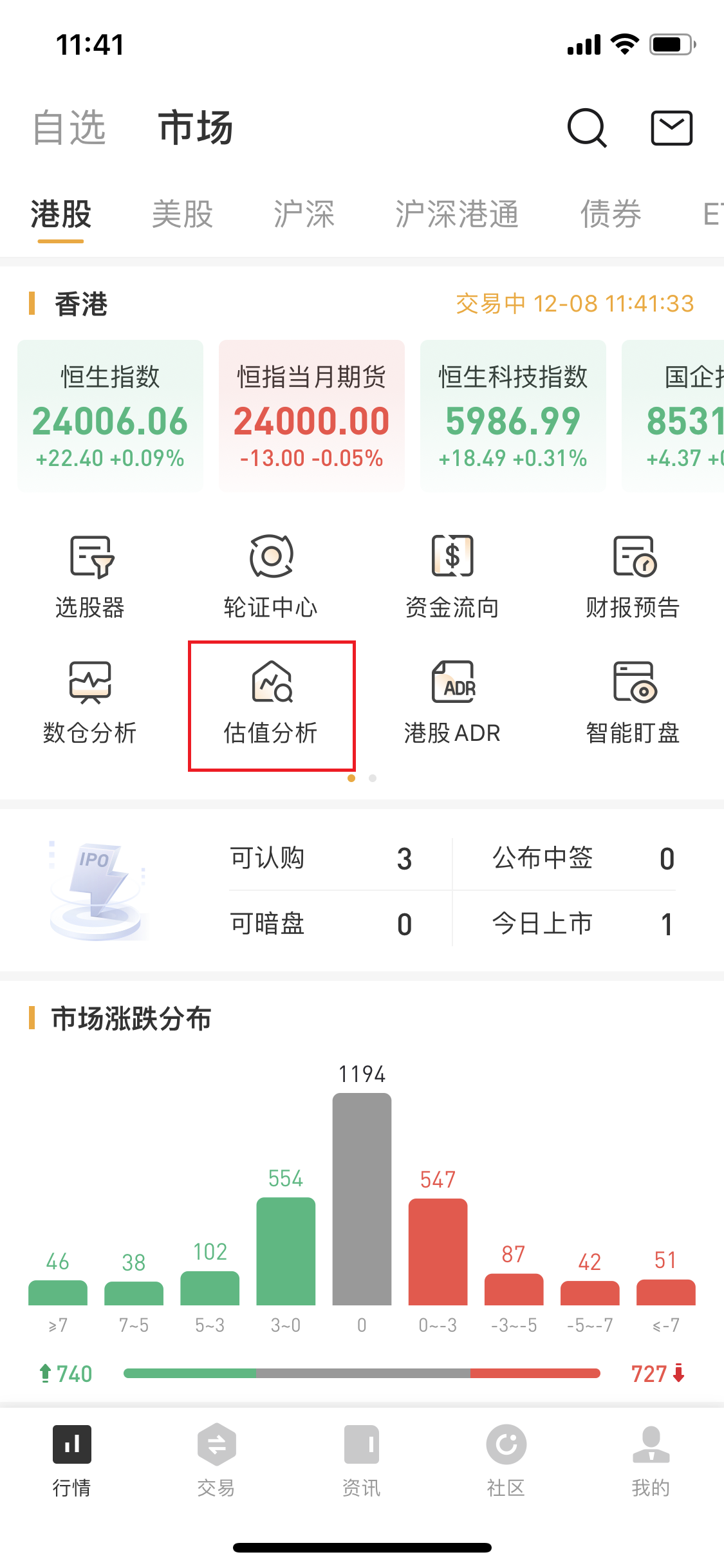724x1568 pixels.
Task: Switch to the 债券 tab
Action: click(610, 214)
